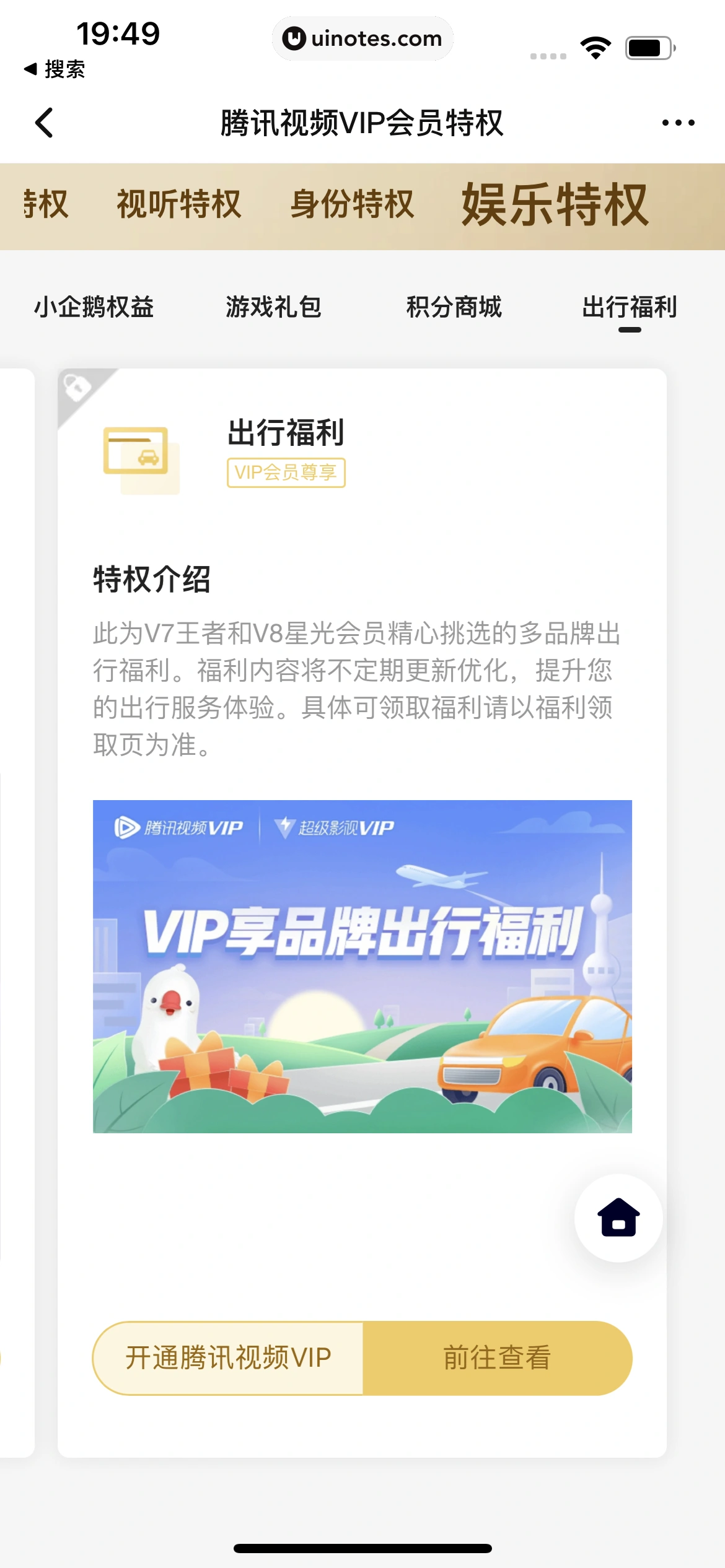Switch to the 积分商城 sub-tab
This screenshot has height=1568, width=725.
click(x=454, y=307)
